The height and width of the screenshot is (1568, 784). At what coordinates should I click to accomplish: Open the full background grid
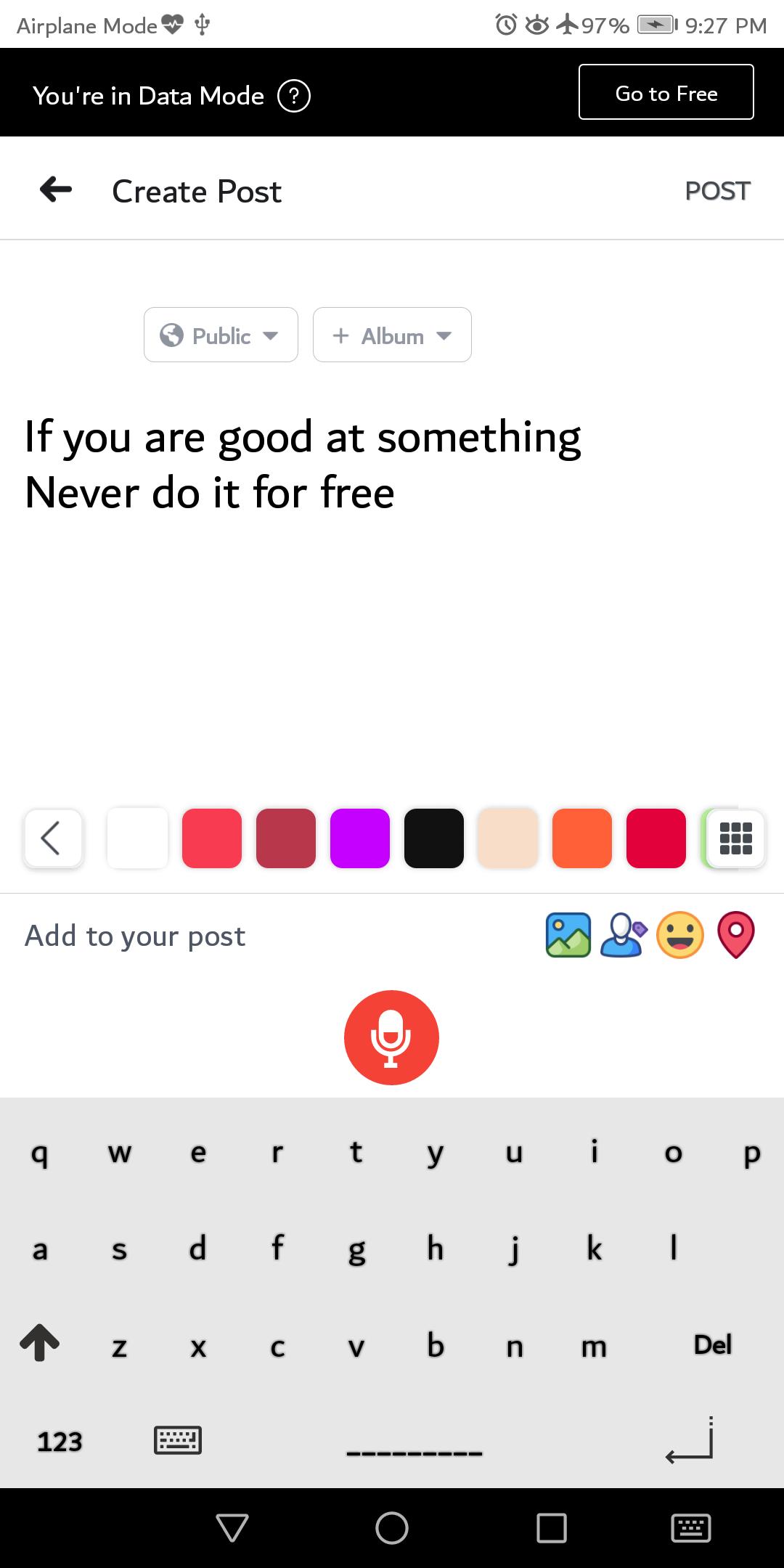click(x=736, y=838)
